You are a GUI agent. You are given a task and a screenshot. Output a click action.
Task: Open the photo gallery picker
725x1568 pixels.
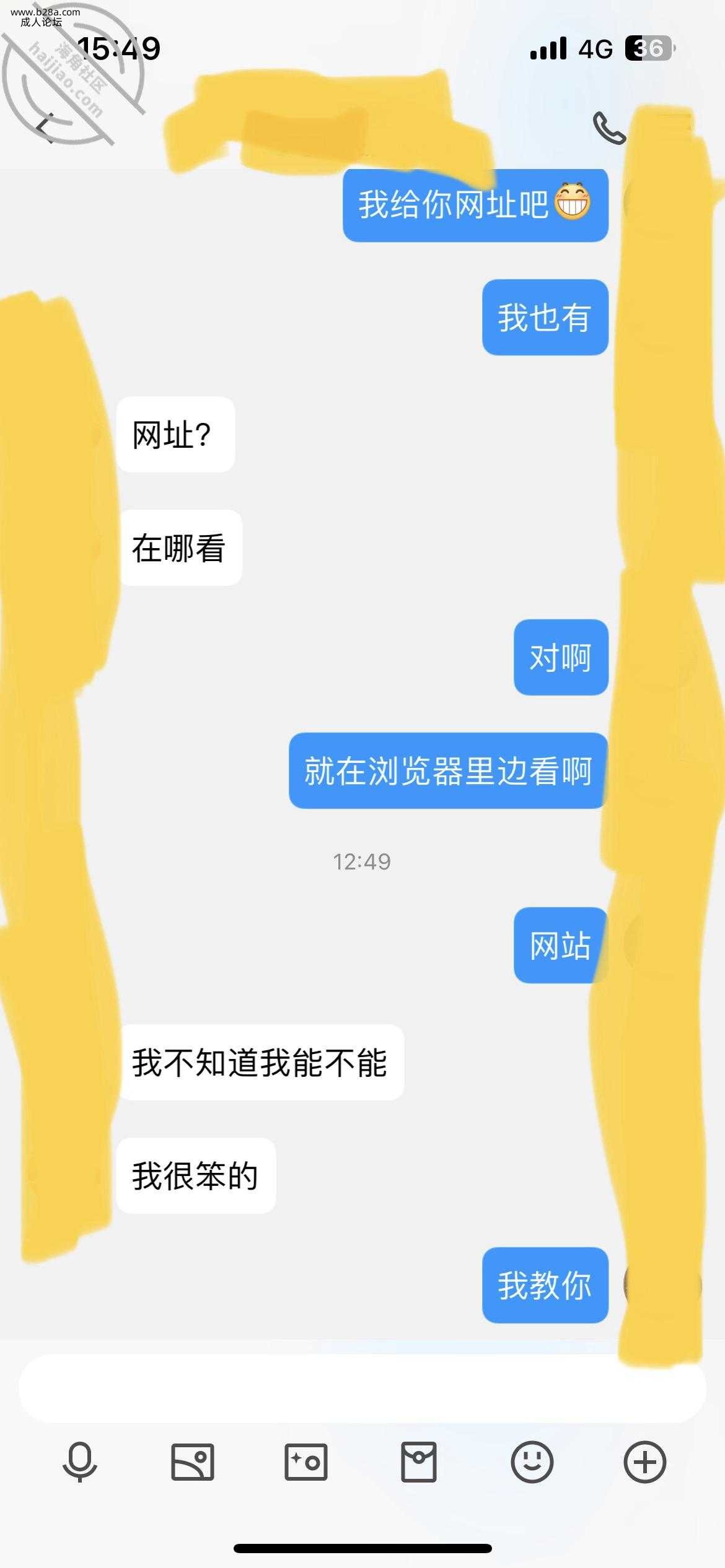click(x=193, y=1462)
